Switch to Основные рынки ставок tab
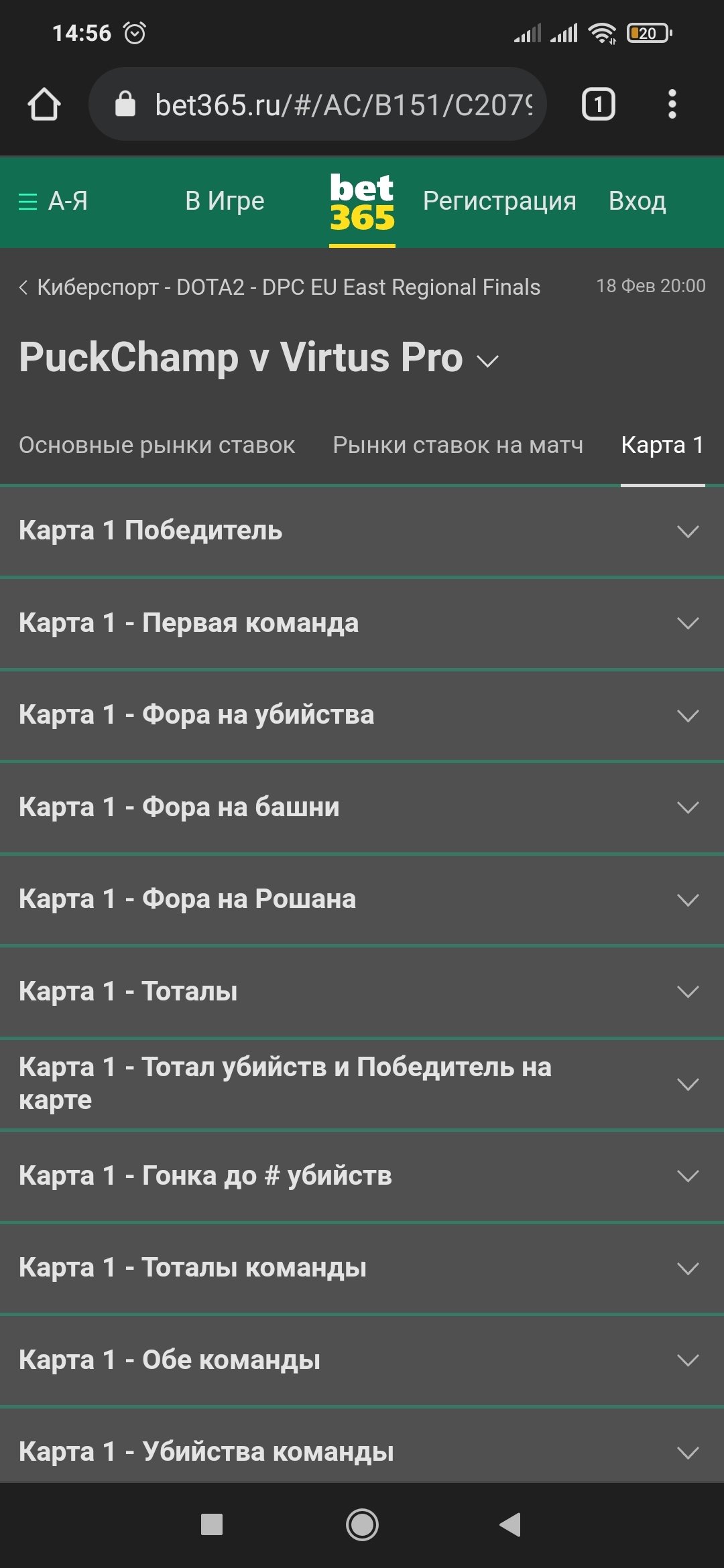The image size is (724, 1568). point(157,445)
